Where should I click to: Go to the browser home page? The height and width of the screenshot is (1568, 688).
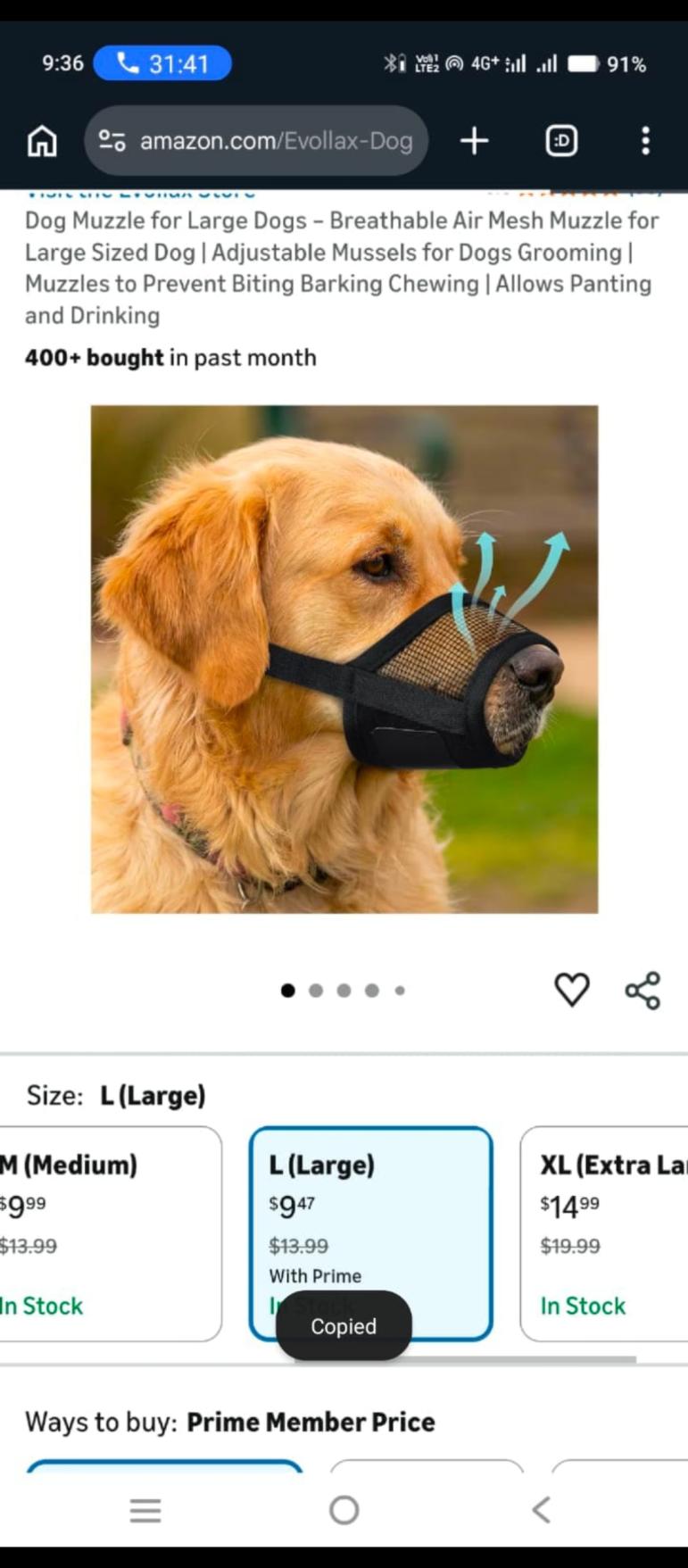coord(42,141)
